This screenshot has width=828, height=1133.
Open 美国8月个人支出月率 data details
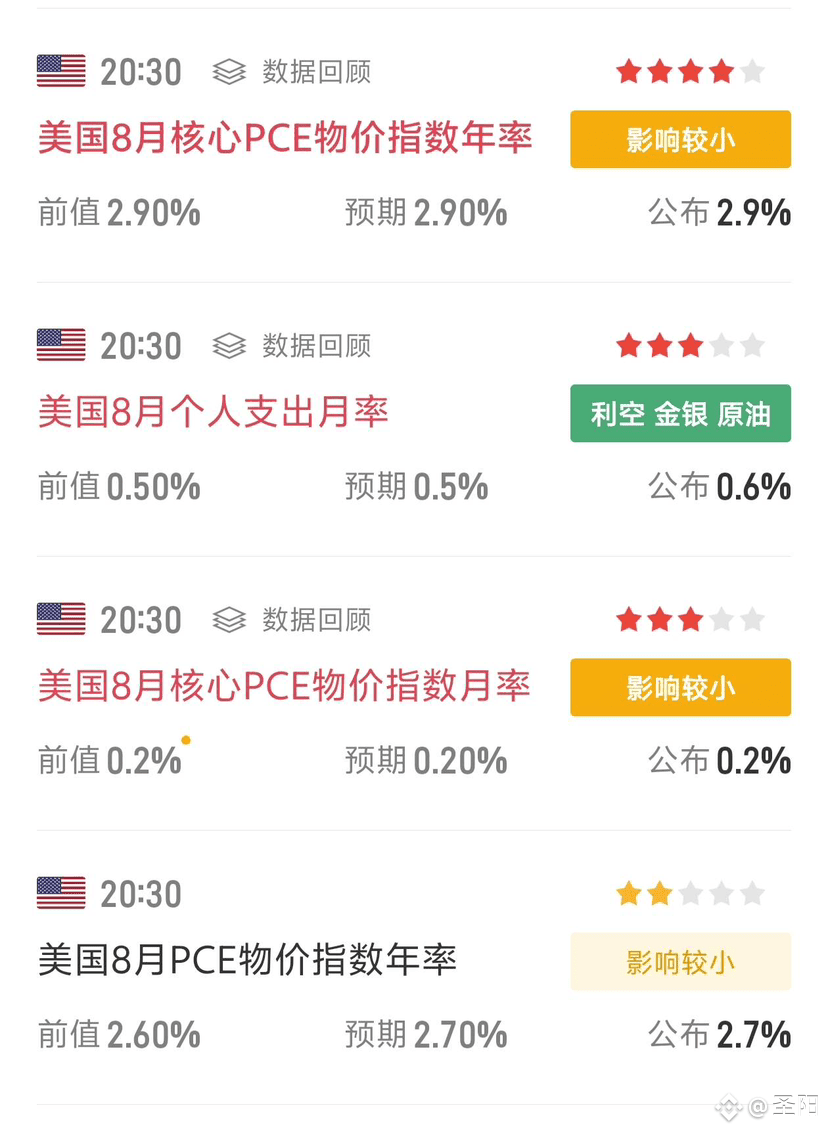[x=213, y=413]
